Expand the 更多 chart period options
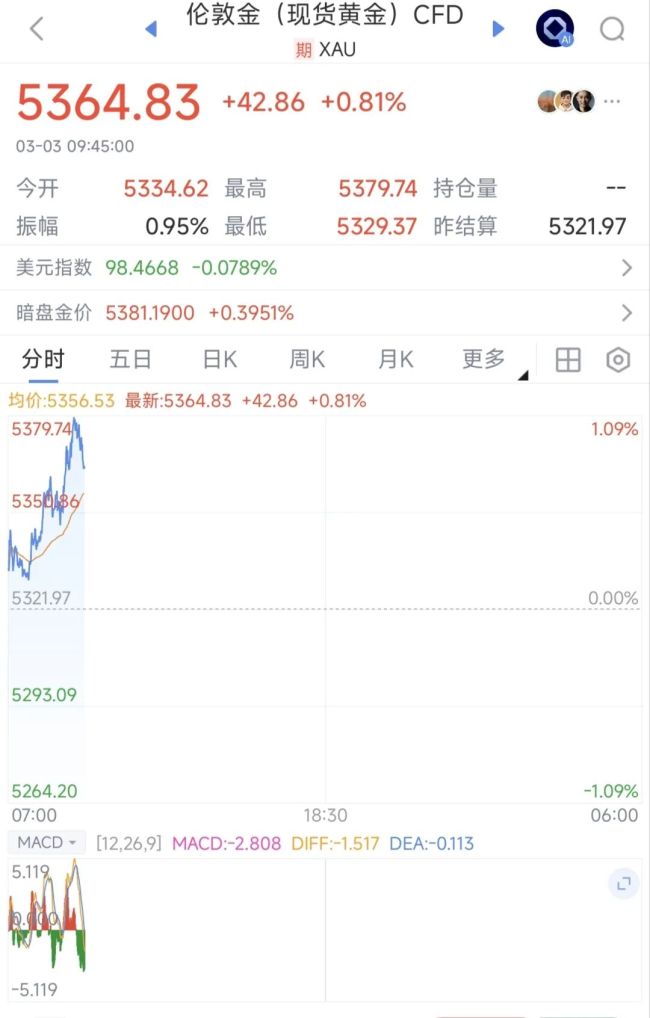This screenshot has height=1018, width=650. pos(486,360)
